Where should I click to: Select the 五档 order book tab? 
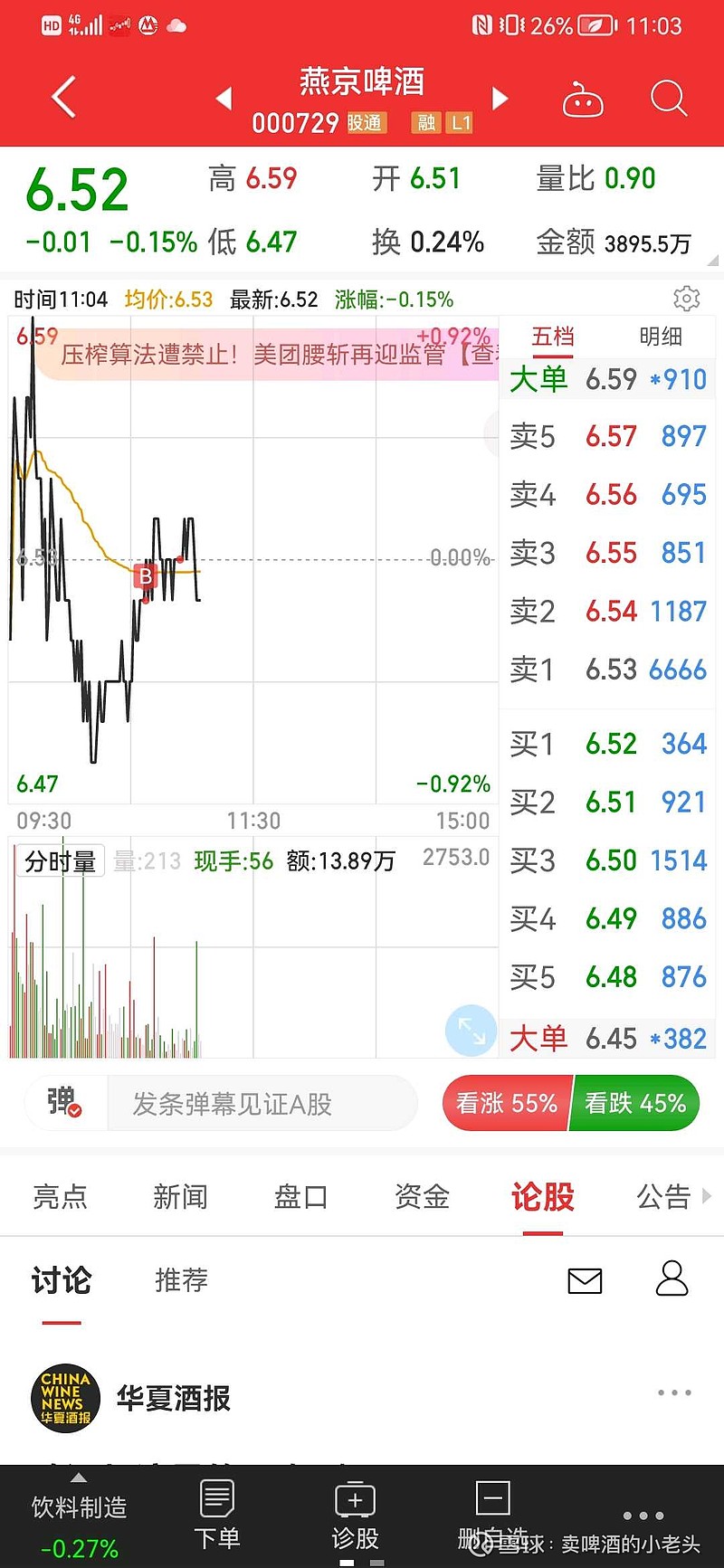click(553, 337)
